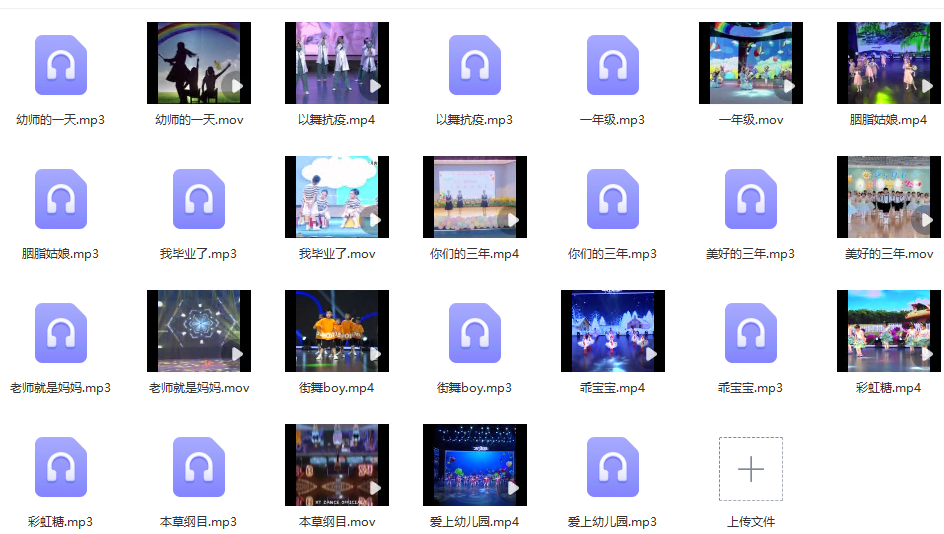This screenshot has height=534, width=944.
Task: Open the 乖宝宝.mp4 video
Action: 612,331
